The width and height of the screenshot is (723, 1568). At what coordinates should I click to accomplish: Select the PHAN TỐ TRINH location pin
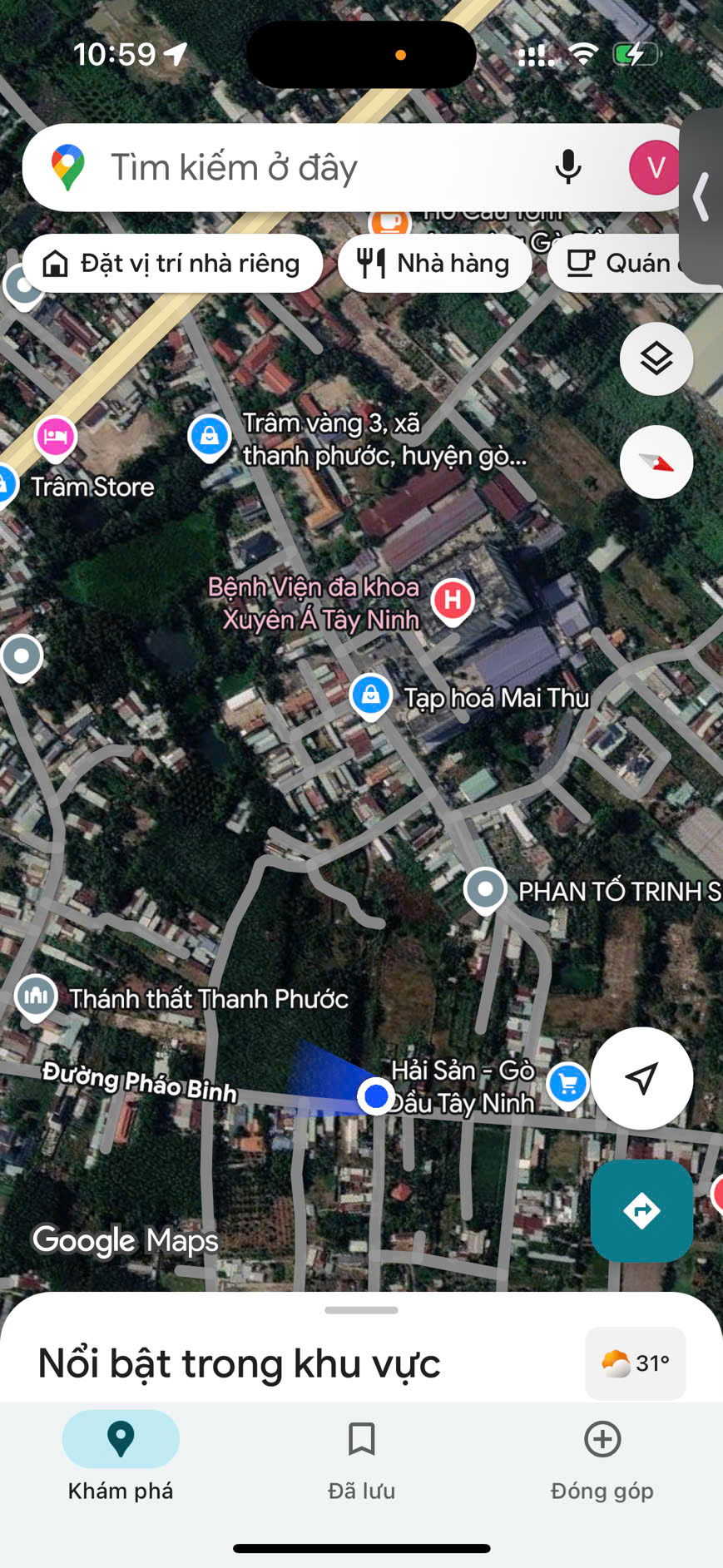[x=485, y=890]
